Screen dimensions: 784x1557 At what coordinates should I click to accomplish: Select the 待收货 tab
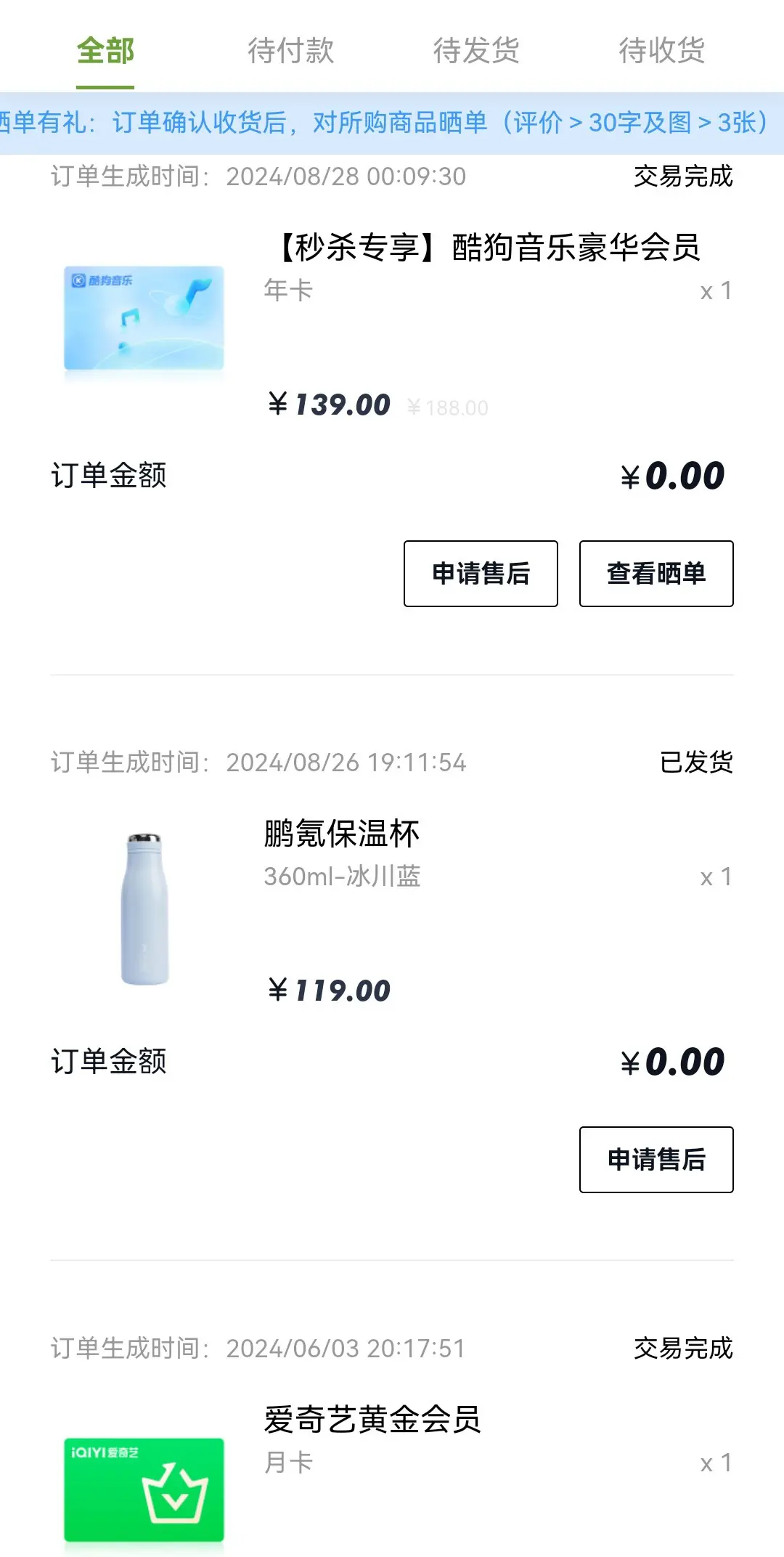[661, 51]
